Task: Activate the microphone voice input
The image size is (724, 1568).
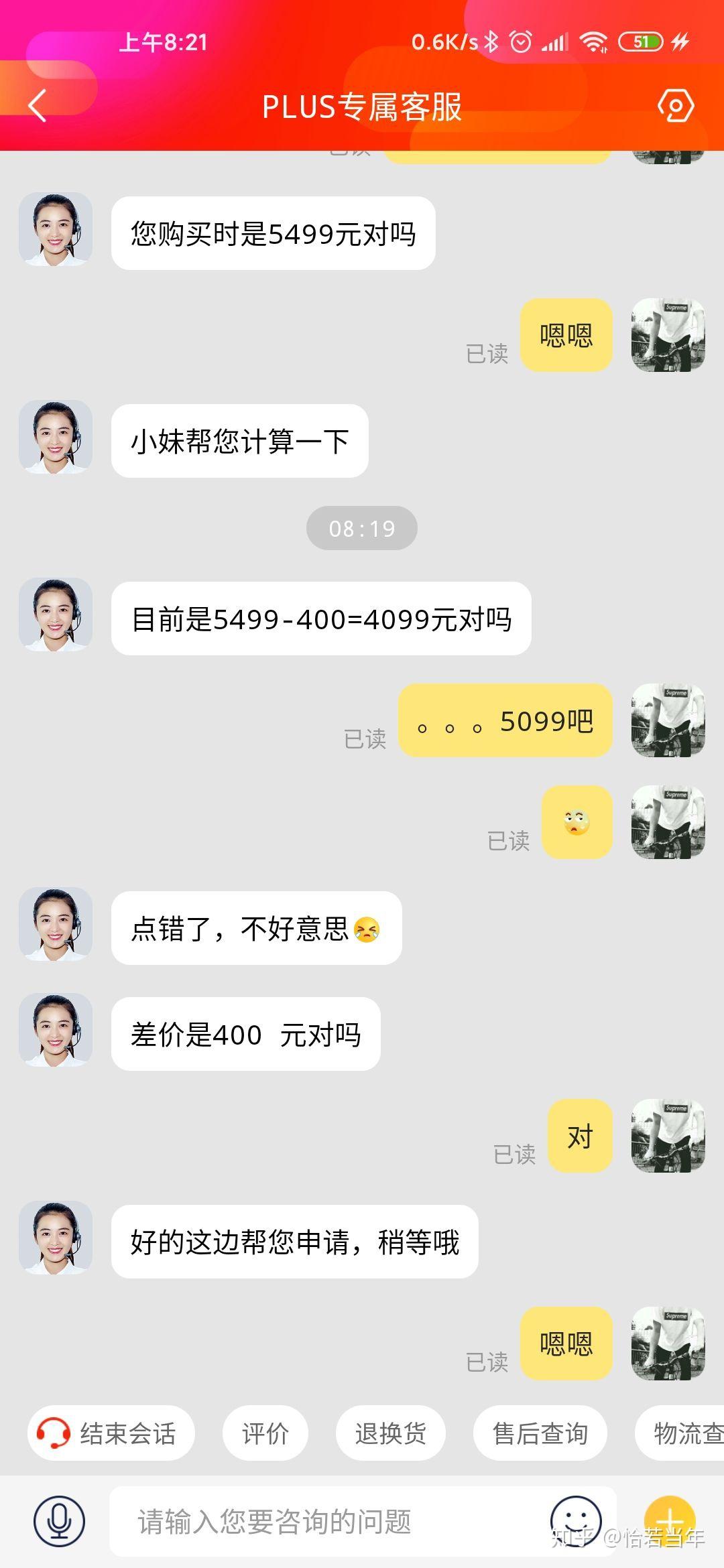Action: pyautogui.click(x=60, y=1521)
